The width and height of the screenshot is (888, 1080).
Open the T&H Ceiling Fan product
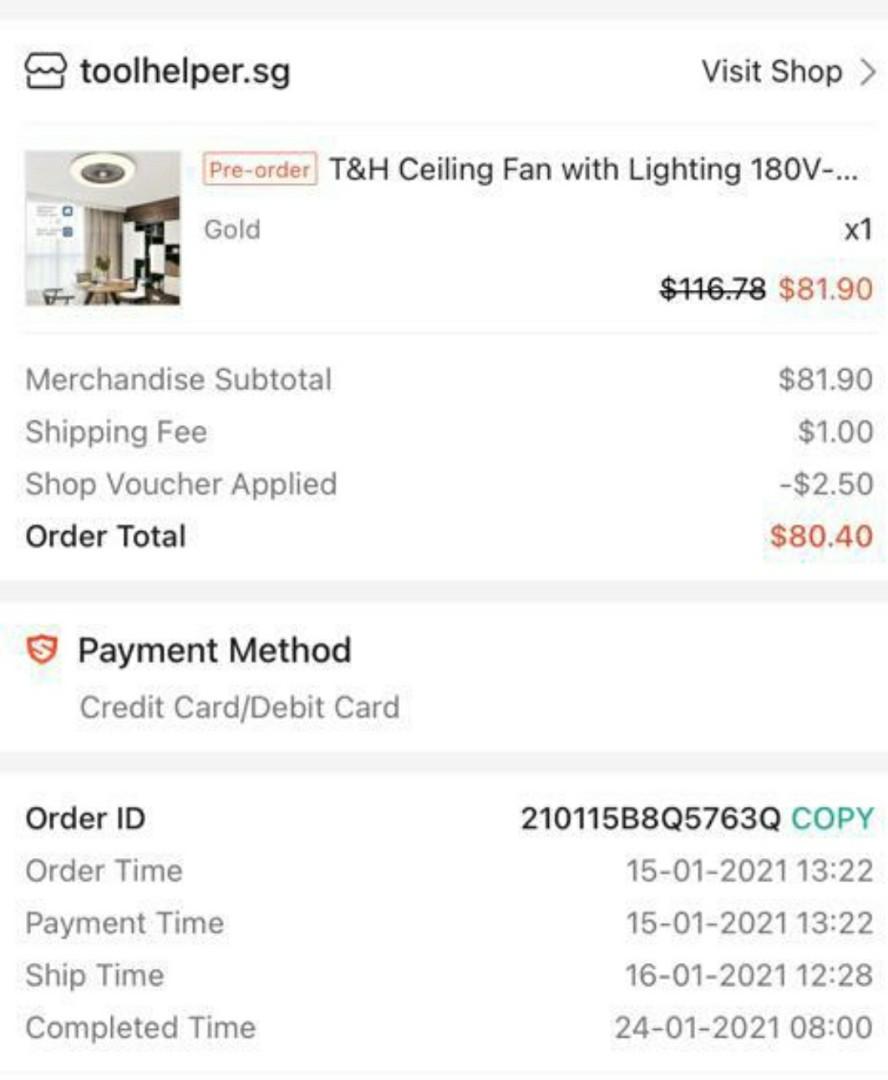(593, 170)
